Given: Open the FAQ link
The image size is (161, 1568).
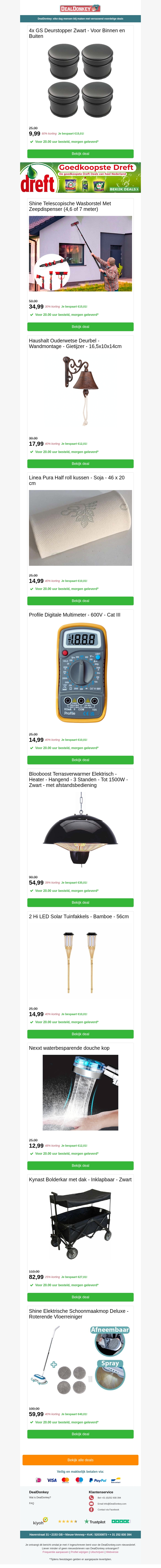Looking at the screenshot, I should tap(32, 1504).
